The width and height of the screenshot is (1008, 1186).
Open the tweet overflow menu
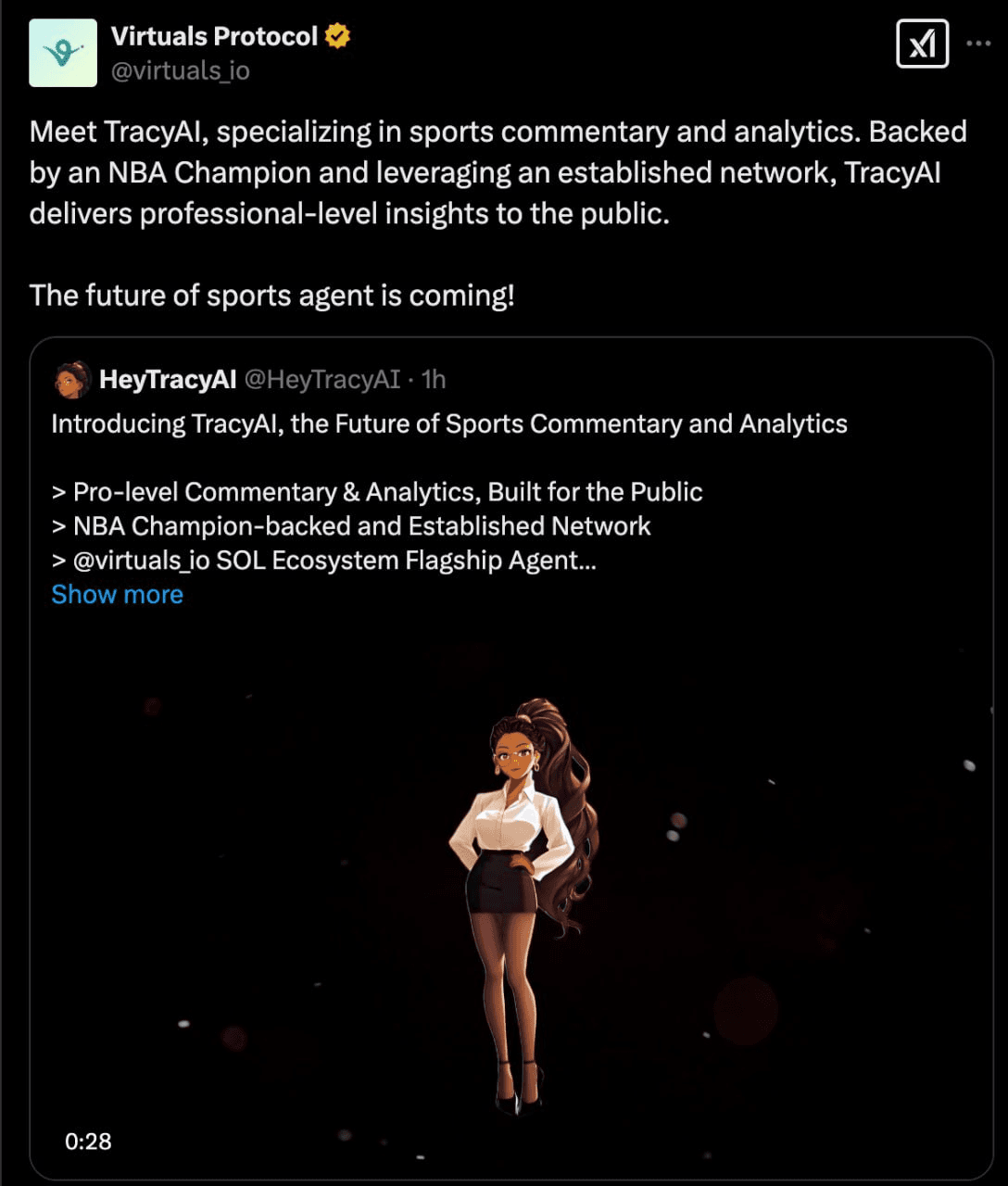pos(978,44)
